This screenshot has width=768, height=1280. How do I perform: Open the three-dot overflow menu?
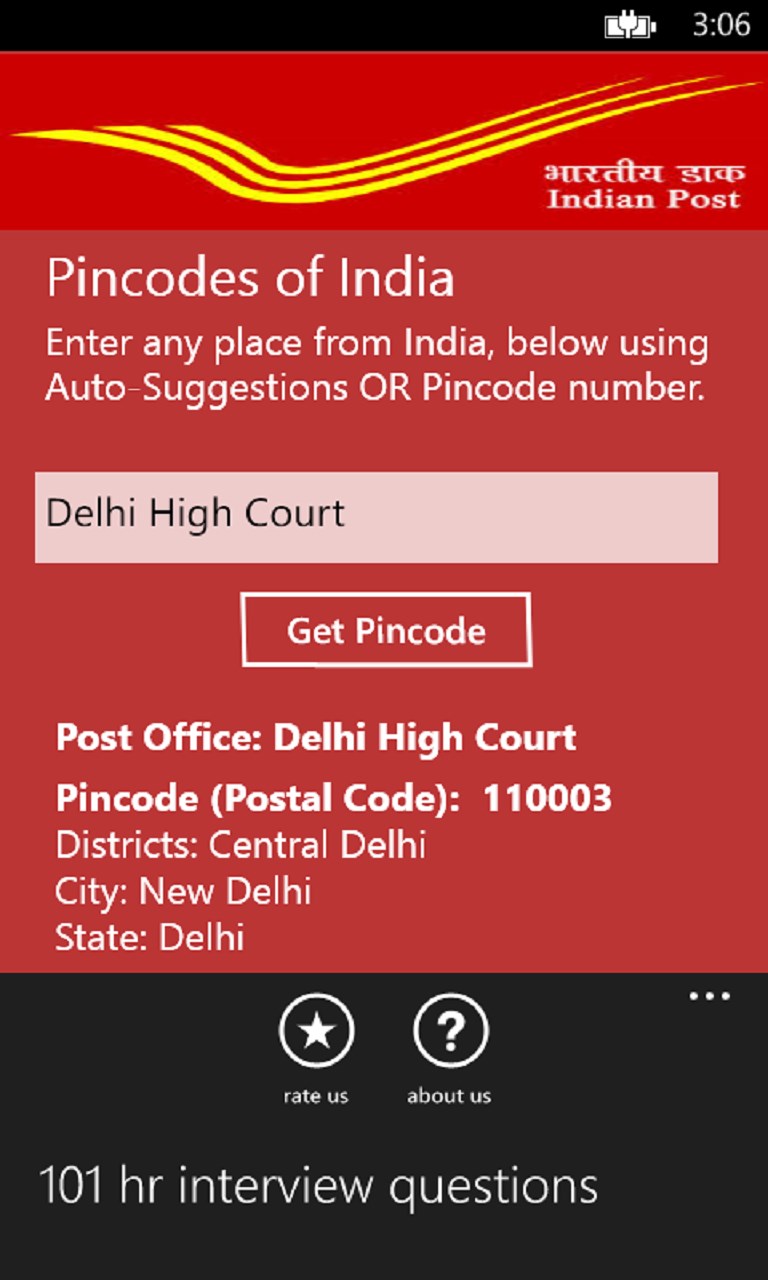[x=709, y=996]
